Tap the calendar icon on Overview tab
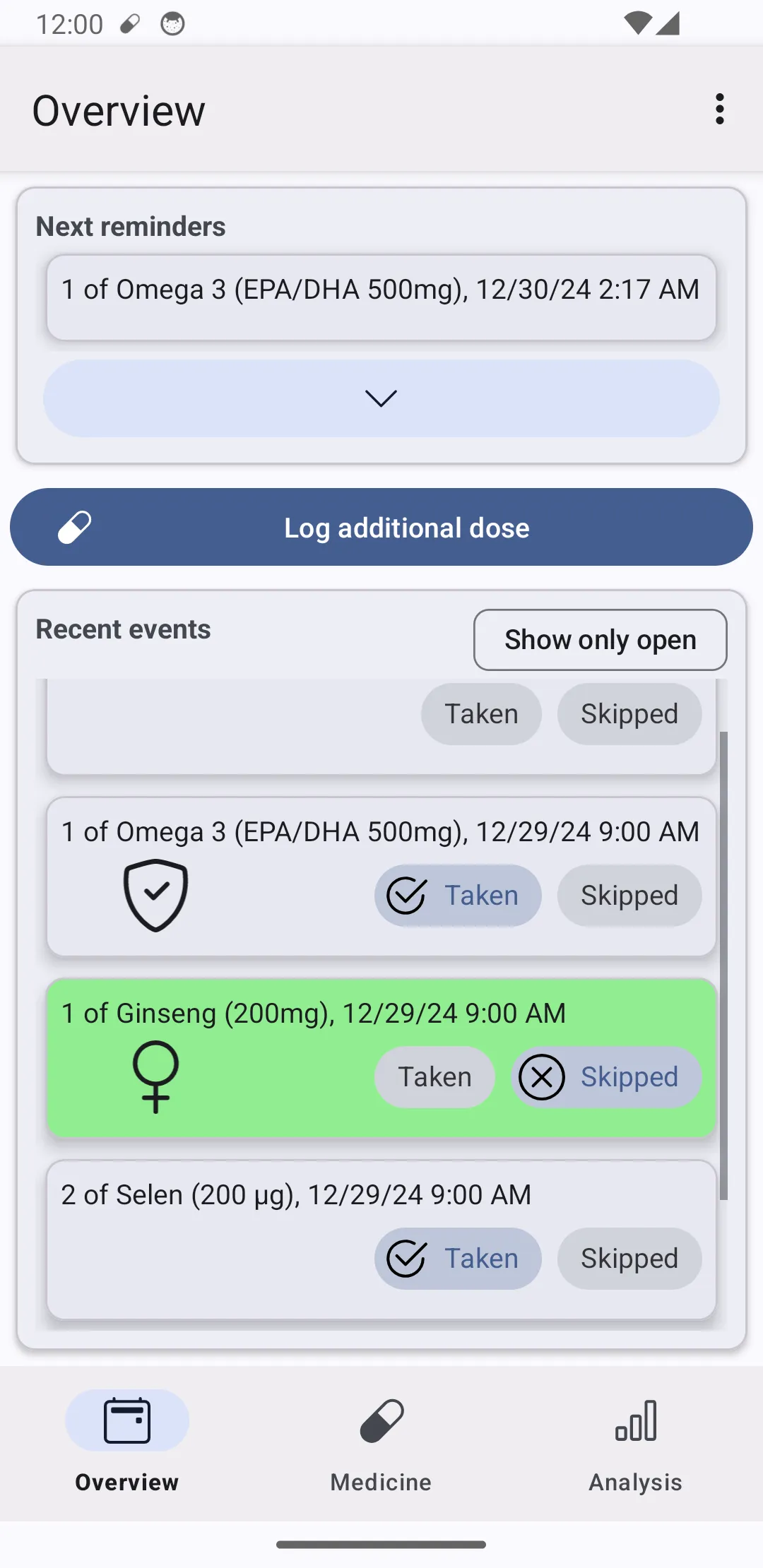The image size is (763, 1568). pos(127,1420)
